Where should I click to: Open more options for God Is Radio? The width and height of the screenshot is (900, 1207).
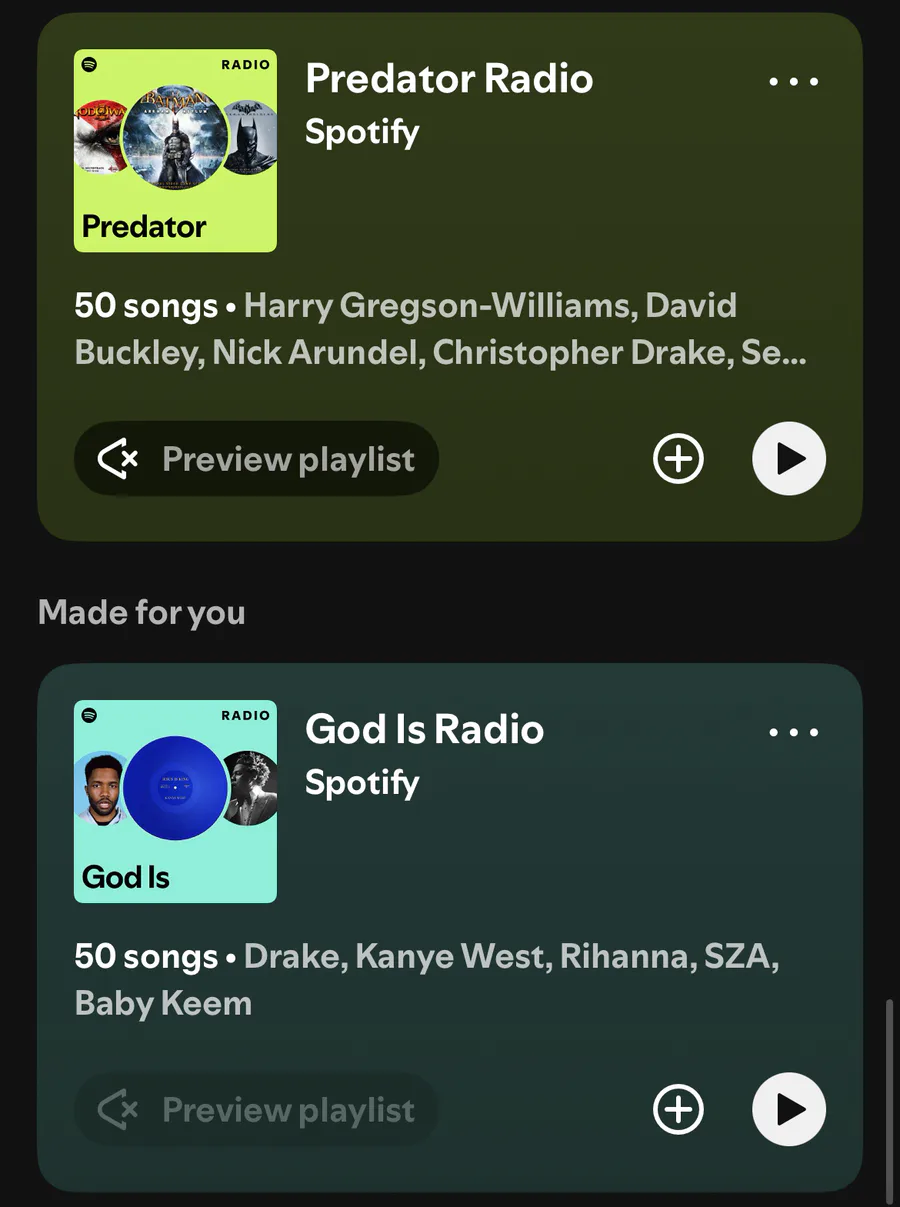794,733
